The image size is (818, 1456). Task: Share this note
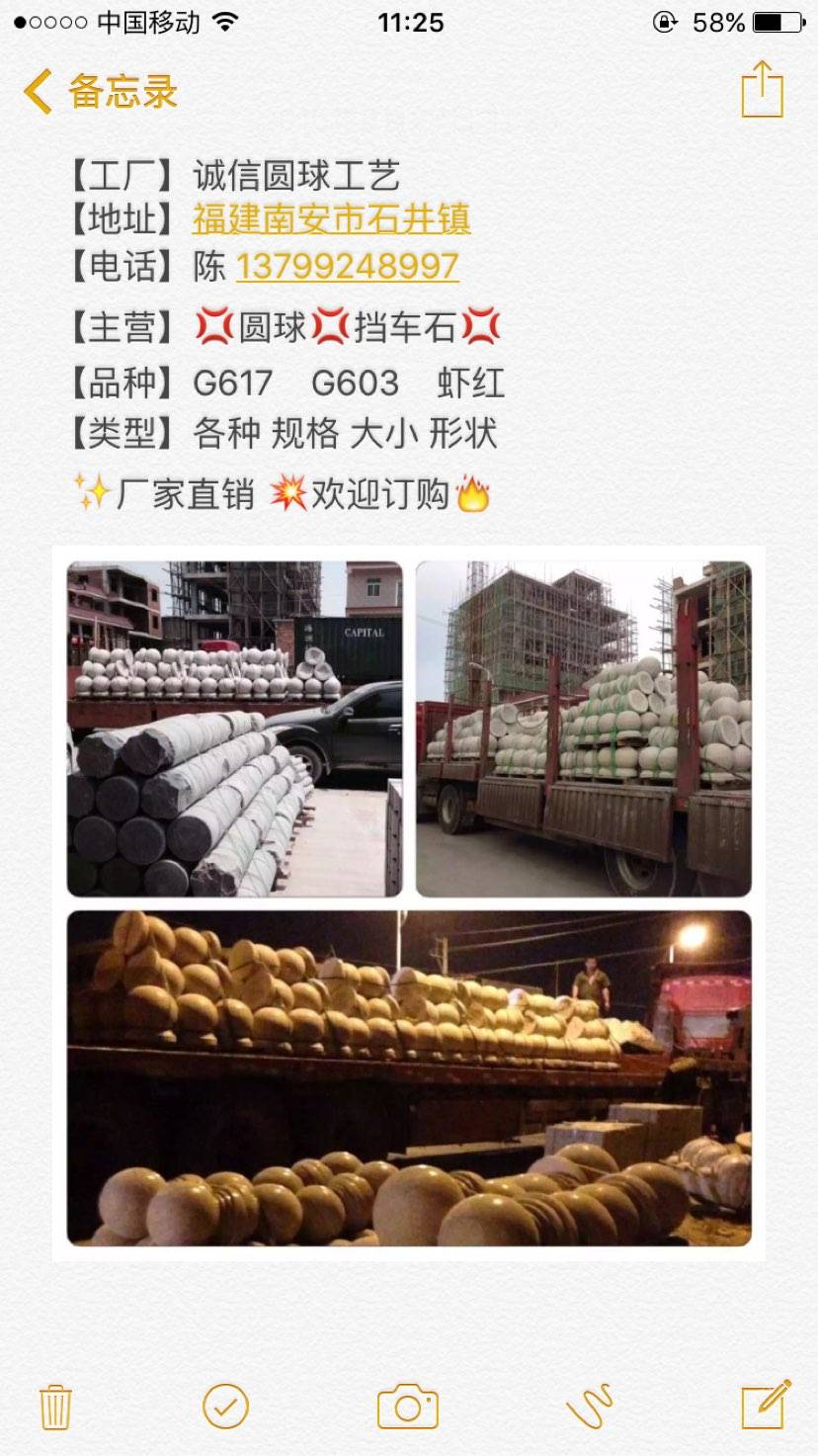[762, 90]
